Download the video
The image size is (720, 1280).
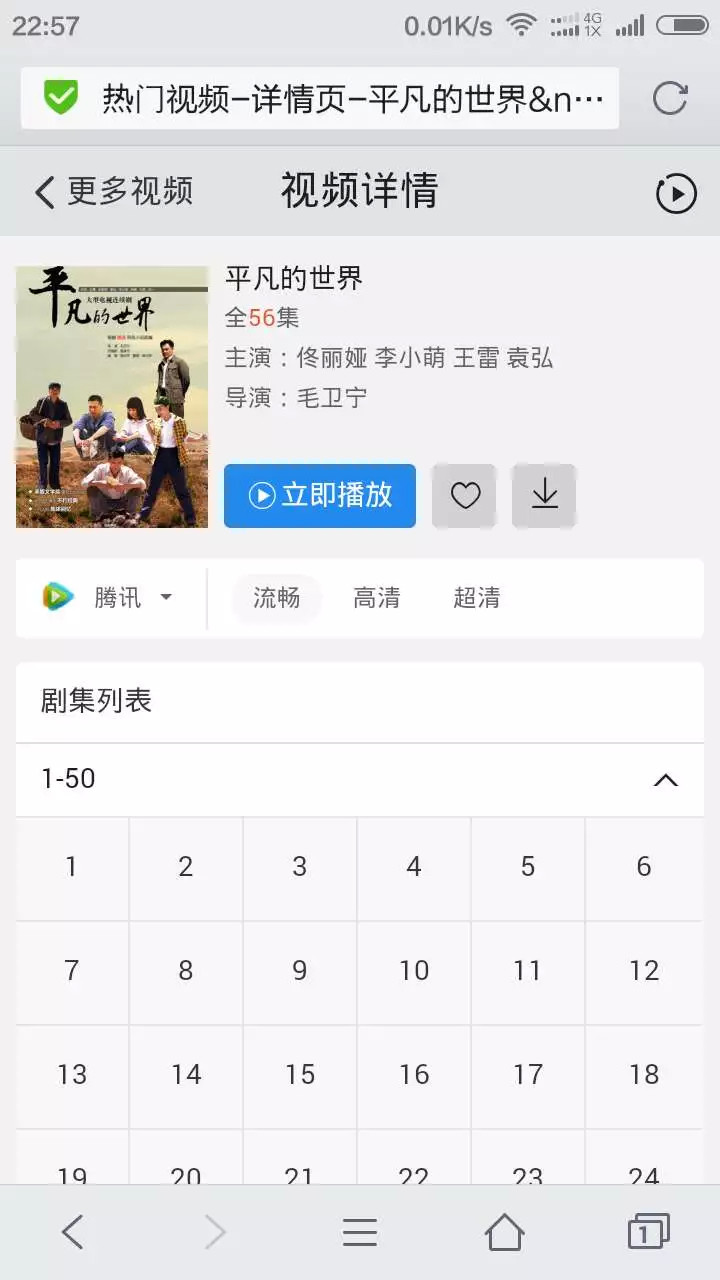[544, 495]
